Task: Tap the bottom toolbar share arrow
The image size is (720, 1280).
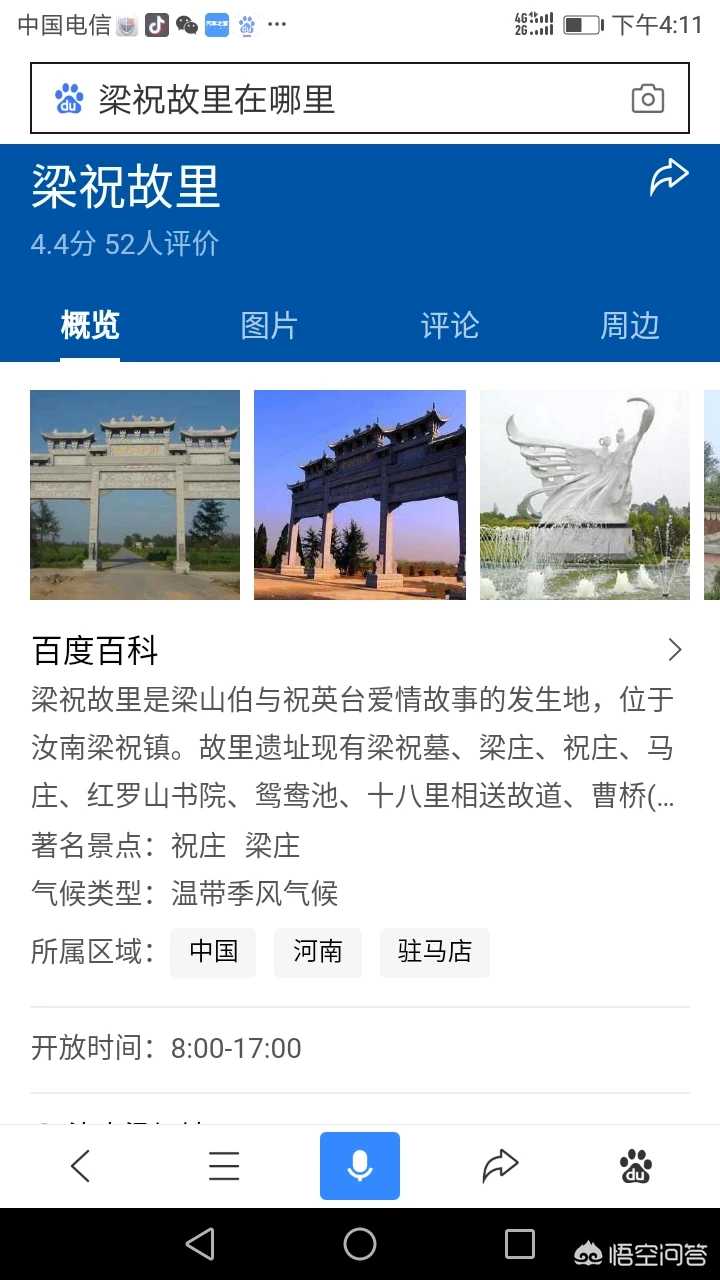Action: (499, 1166)
